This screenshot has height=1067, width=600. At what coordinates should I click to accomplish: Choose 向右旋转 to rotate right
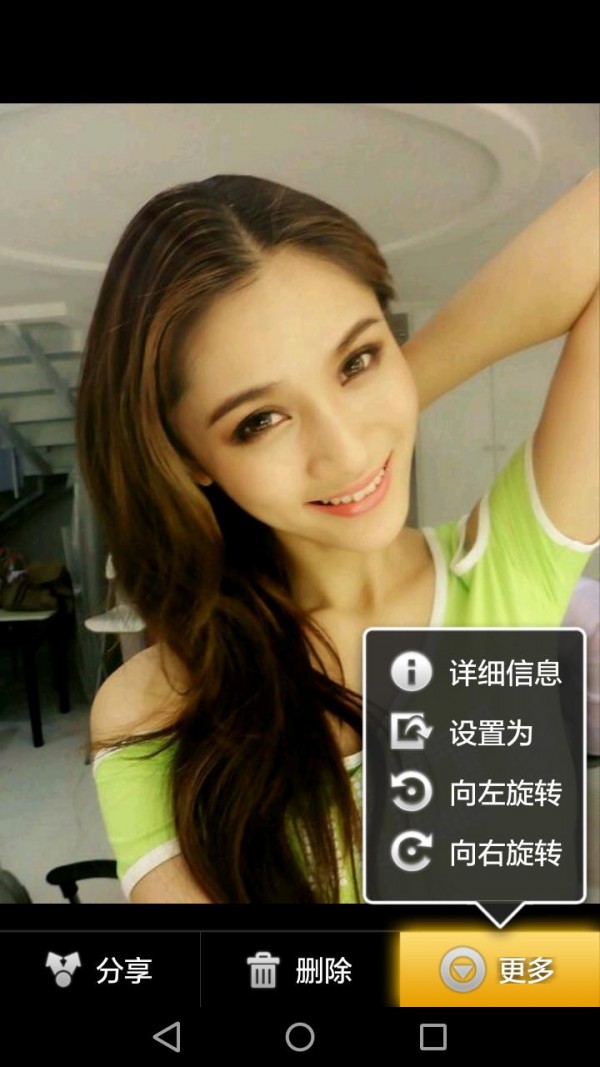click(476, 853)
